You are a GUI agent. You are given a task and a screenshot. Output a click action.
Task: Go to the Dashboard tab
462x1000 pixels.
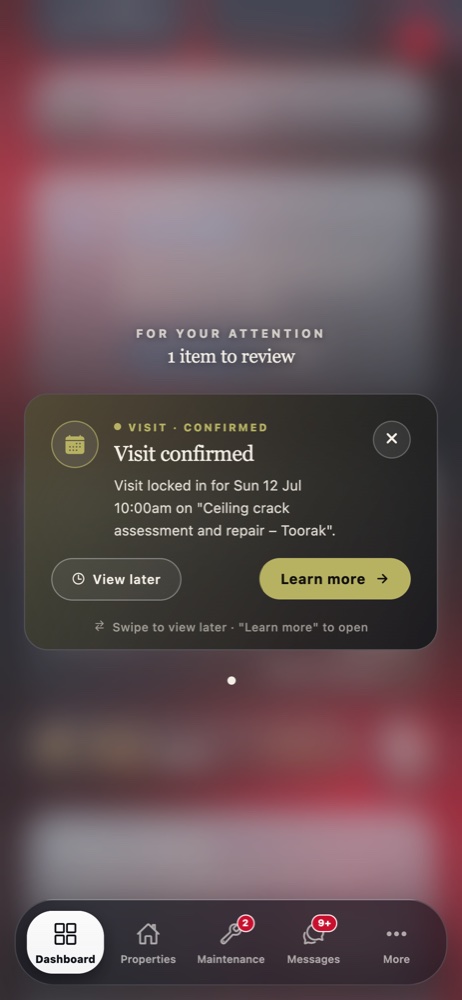coord(65,943)
